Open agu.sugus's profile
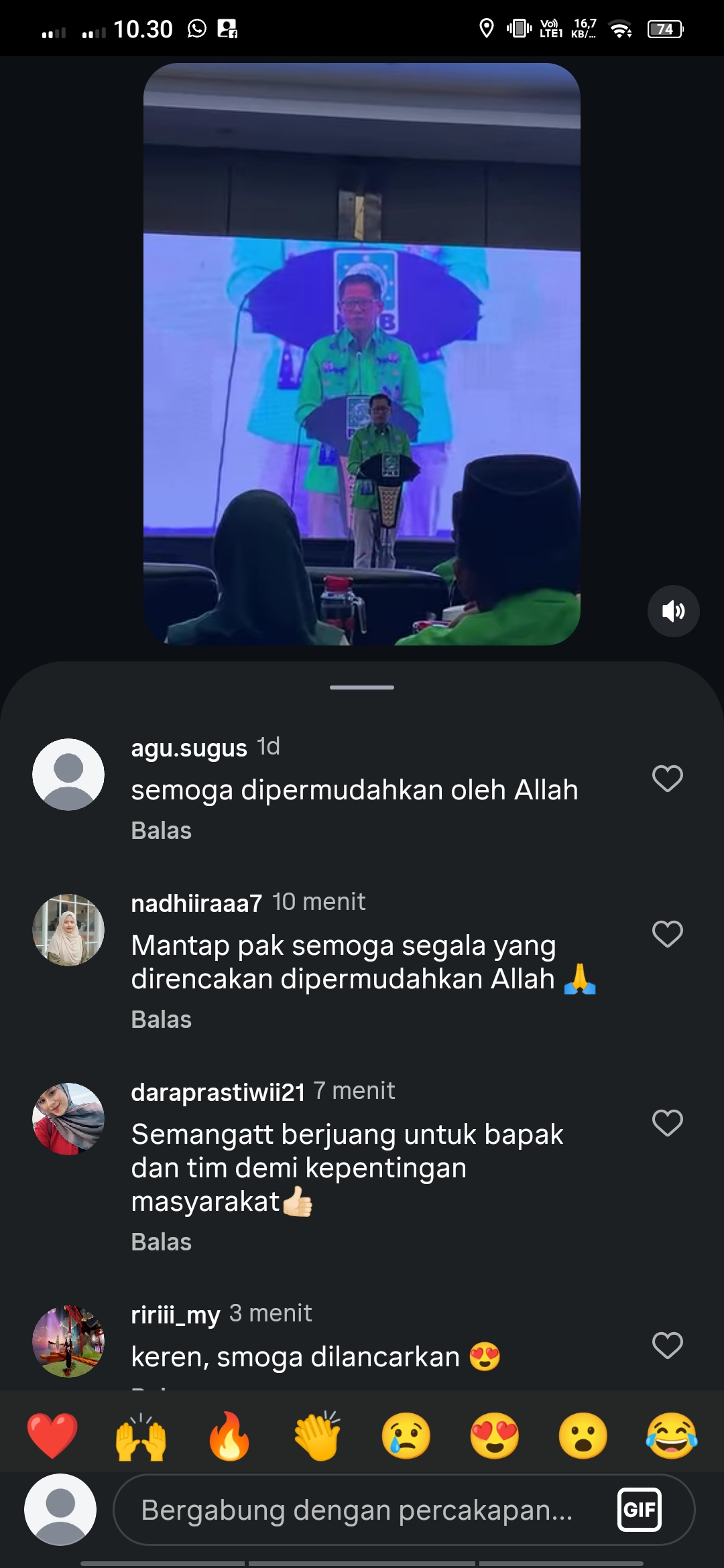This screenshot has height=1568, width=724. tap(68, 775)
